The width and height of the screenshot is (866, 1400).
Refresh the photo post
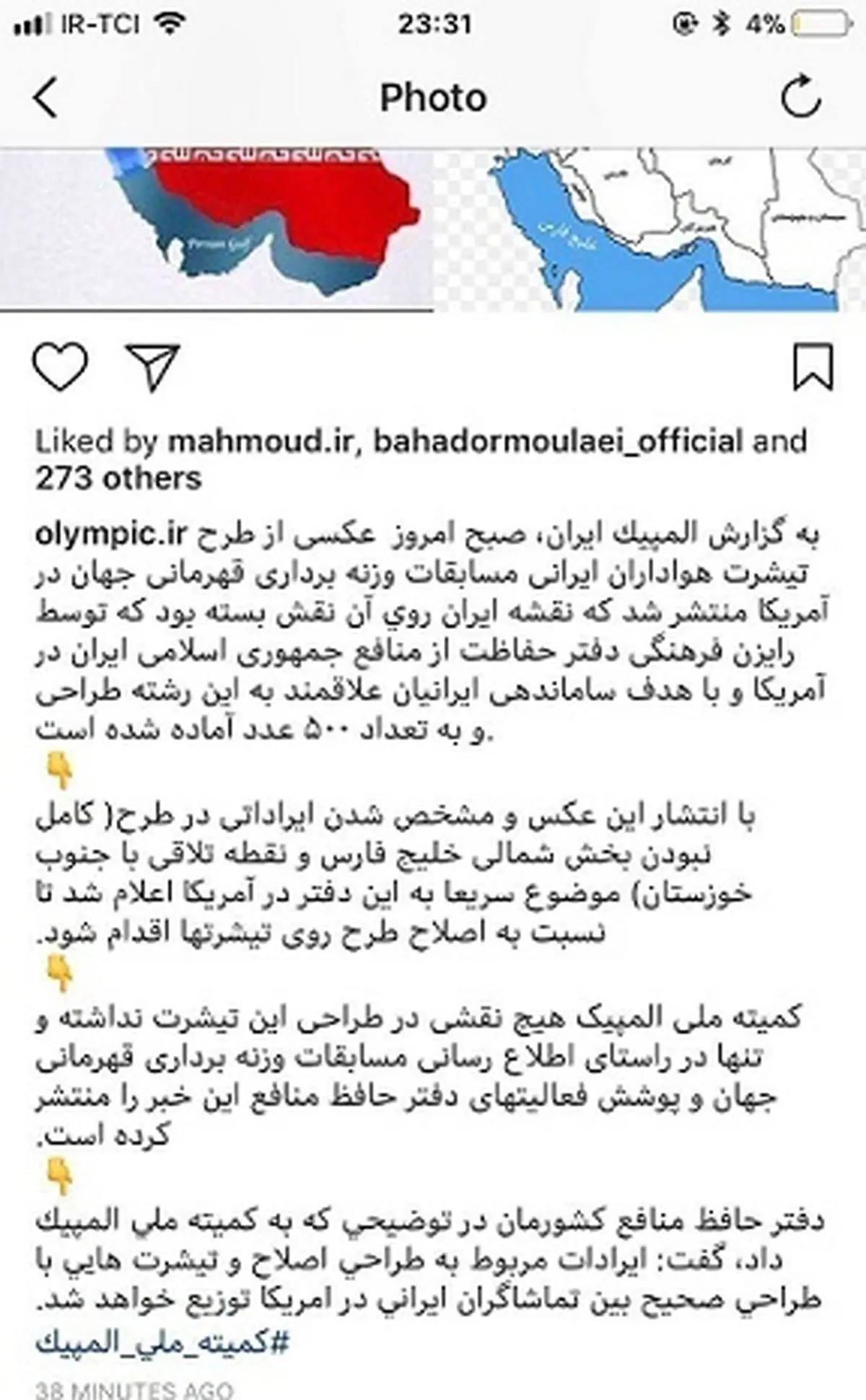point(801,99)
